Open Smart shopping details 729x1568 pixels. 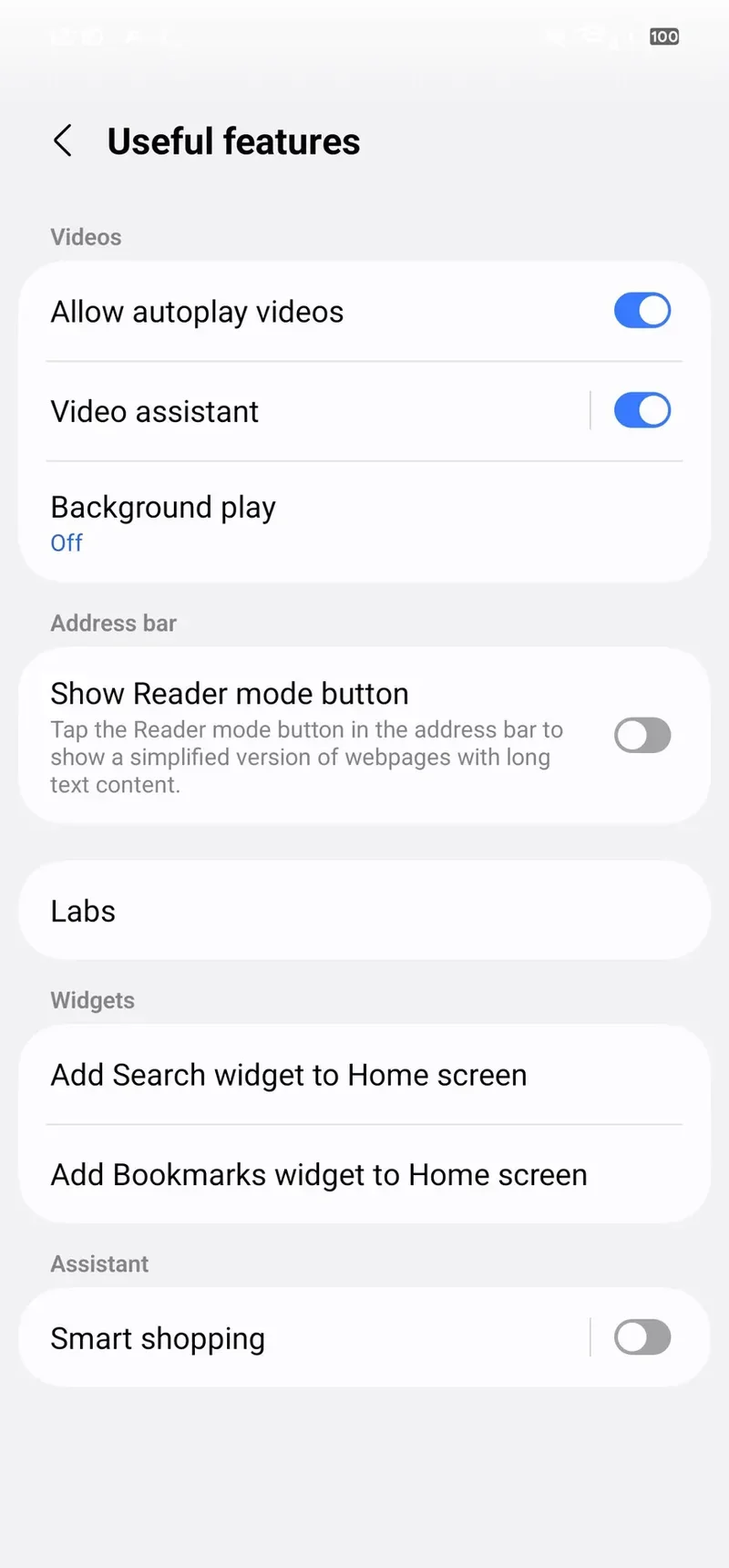coord(273,1338)
